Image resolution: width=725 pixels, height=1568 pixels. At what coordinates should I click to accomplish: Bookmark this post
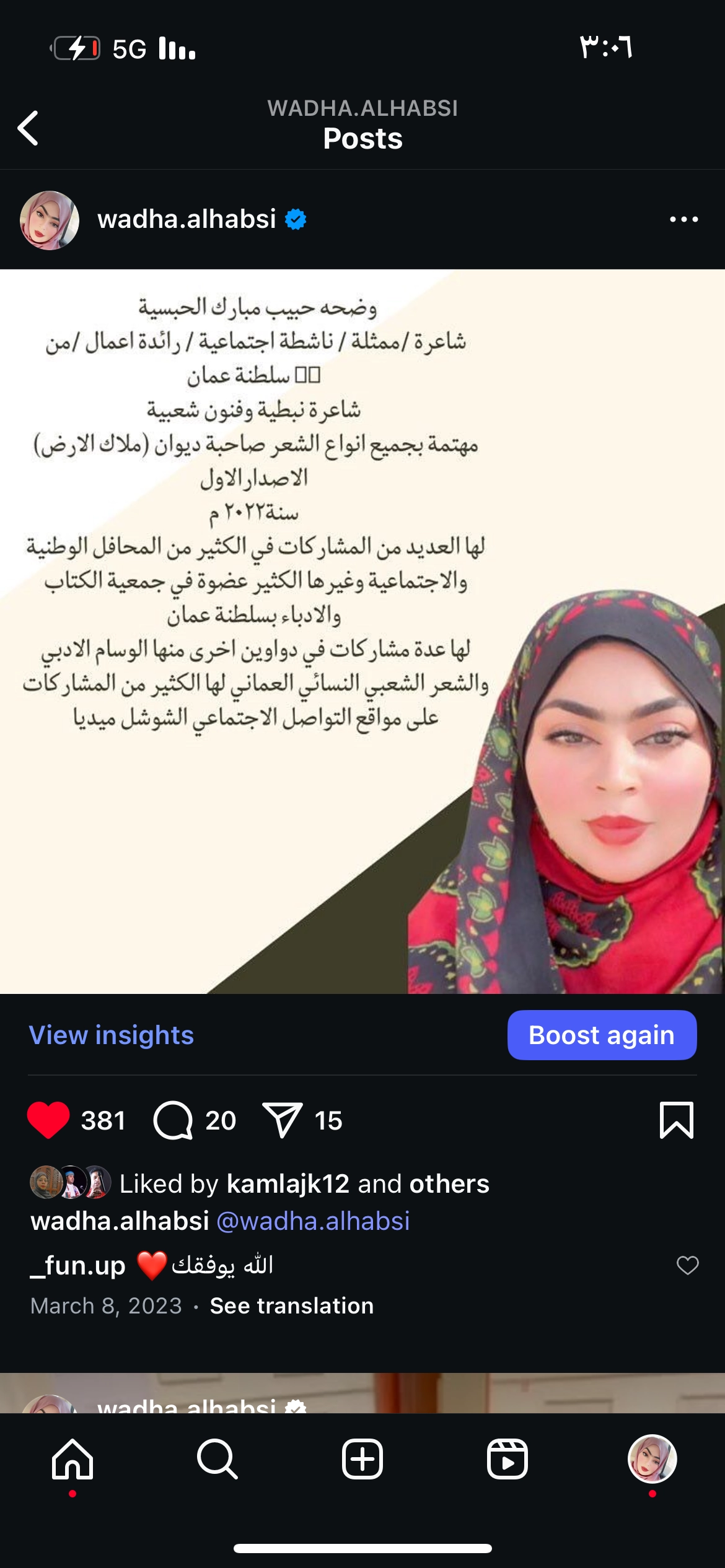tap(677, 1120)
